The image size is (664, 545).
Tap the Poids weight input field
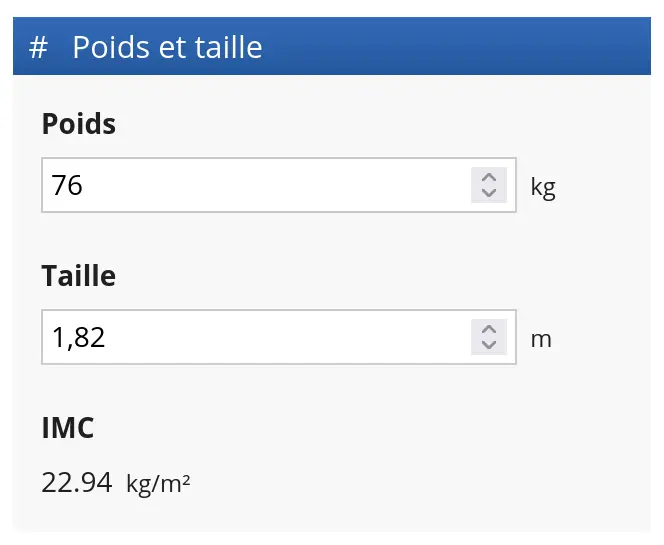[x=255, y=185]
